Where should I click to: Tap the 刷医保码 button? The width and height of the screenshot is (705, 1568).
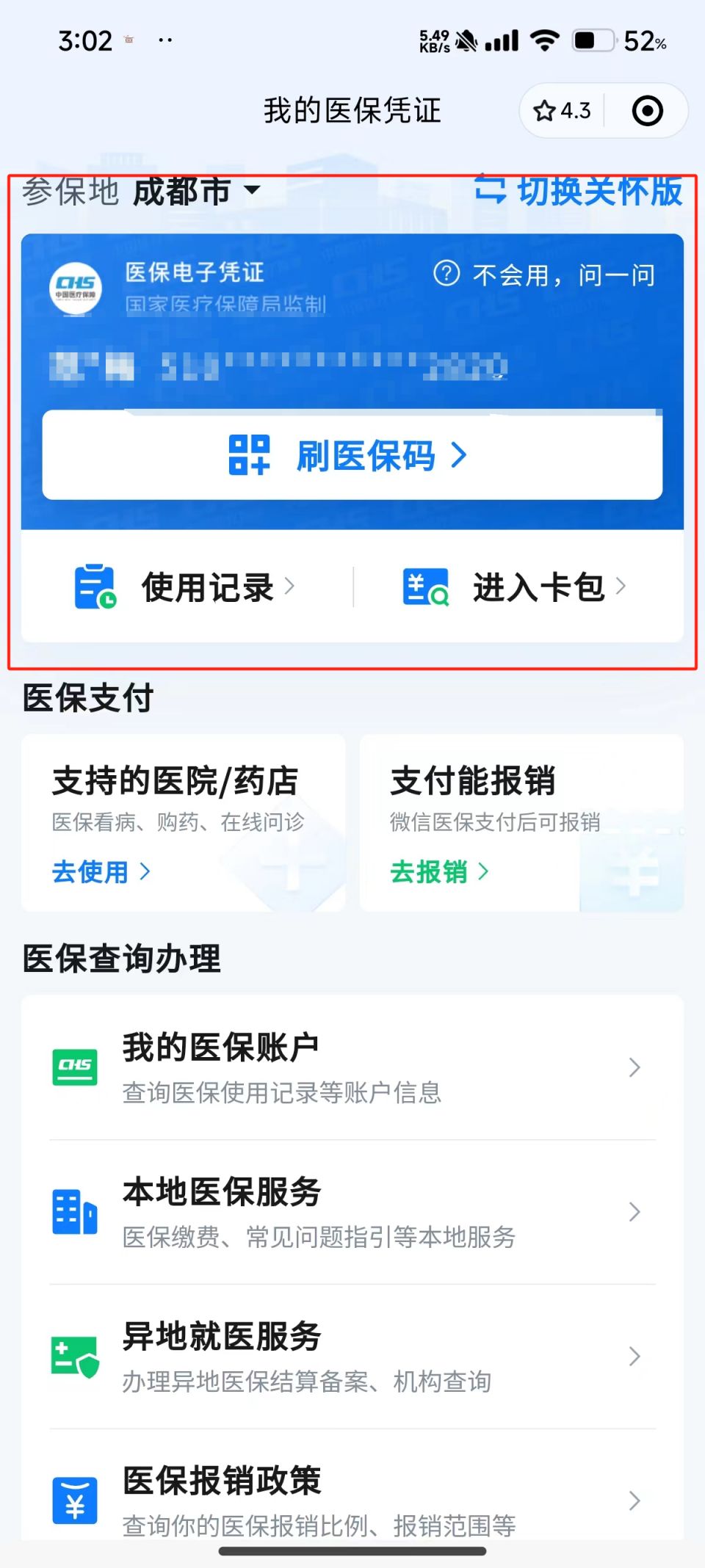pos(352,455)
